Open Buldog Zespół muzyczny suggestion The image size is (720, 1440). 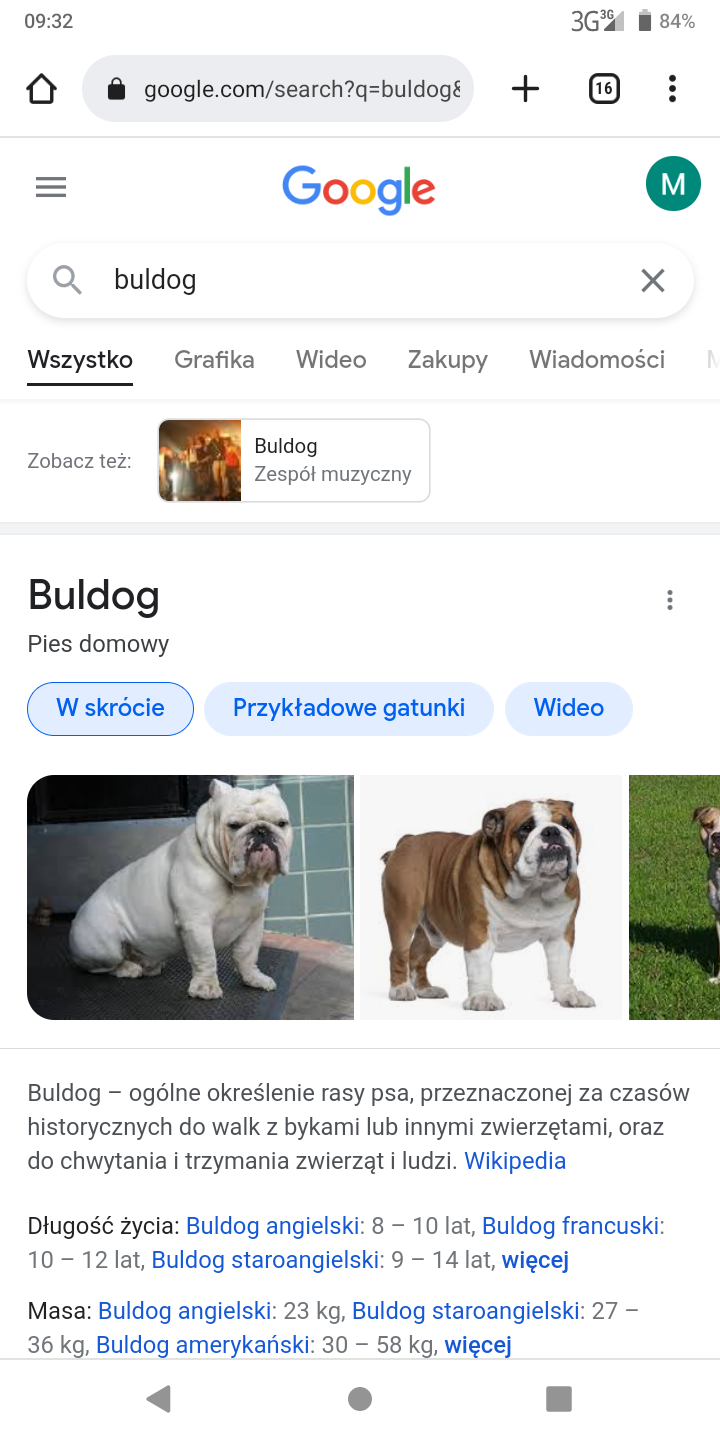(294, 460)
